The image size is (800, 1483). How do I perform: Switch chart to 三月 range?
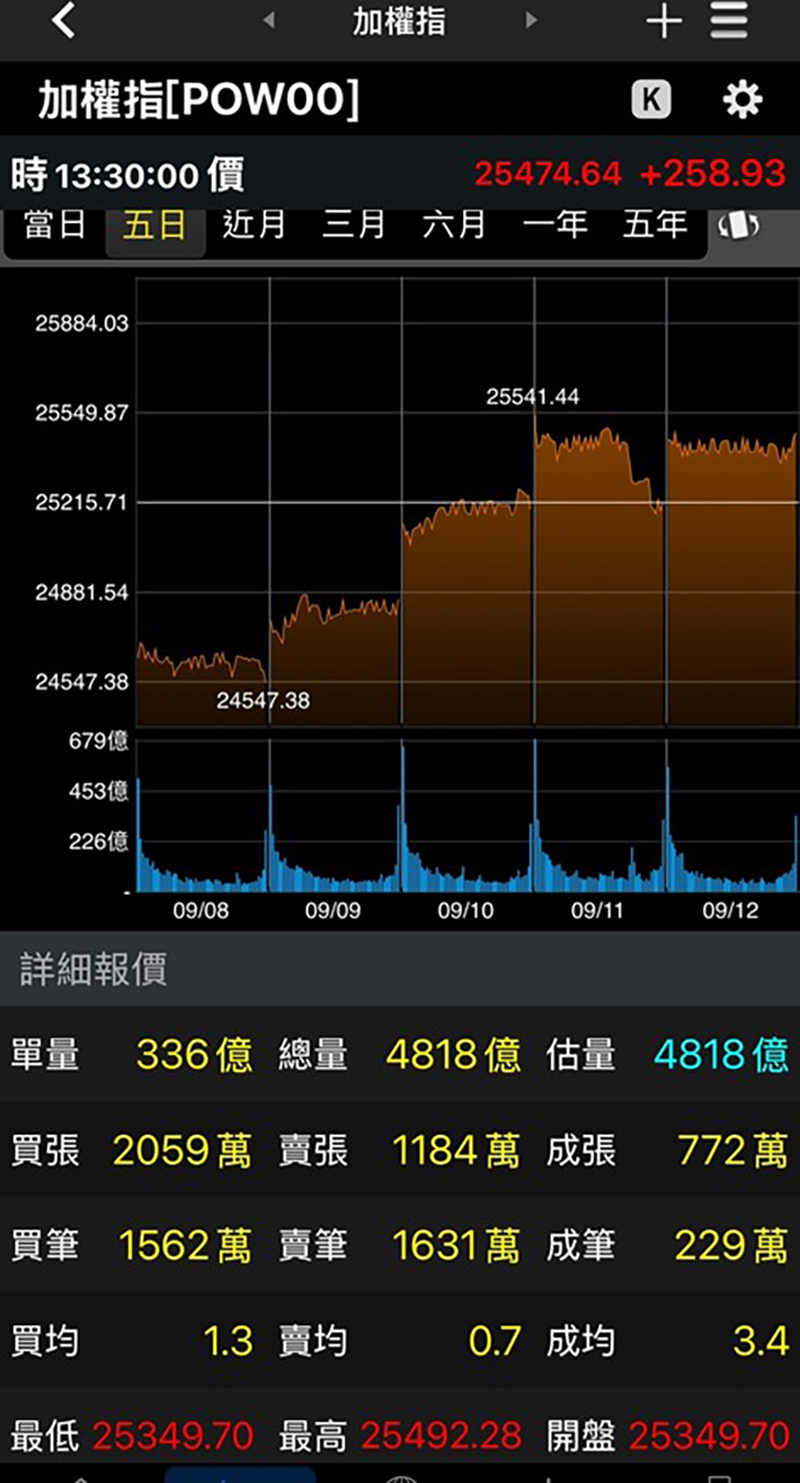coord(354,225)
